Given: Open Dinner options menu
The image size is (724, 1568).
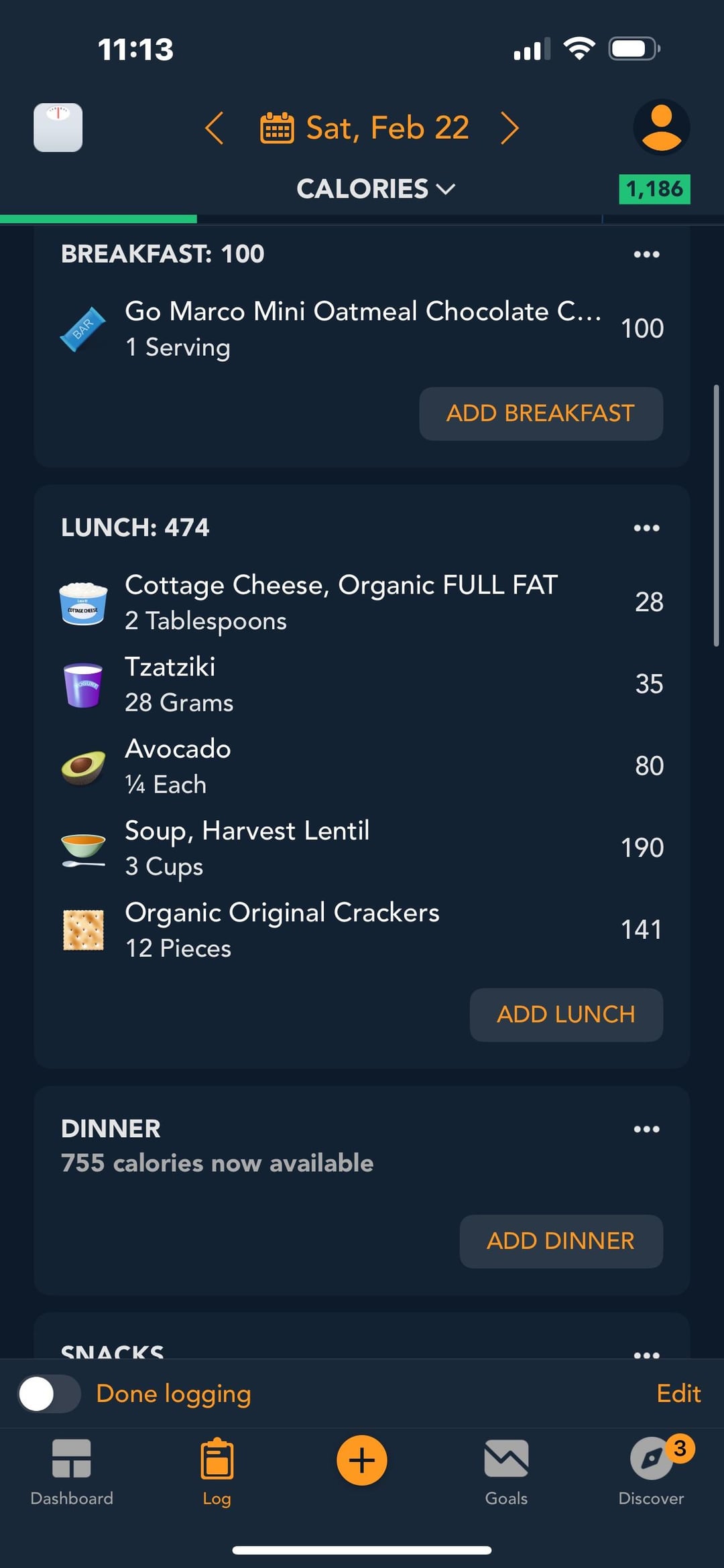Looking at the screenshot, I should coord(646,1129).
